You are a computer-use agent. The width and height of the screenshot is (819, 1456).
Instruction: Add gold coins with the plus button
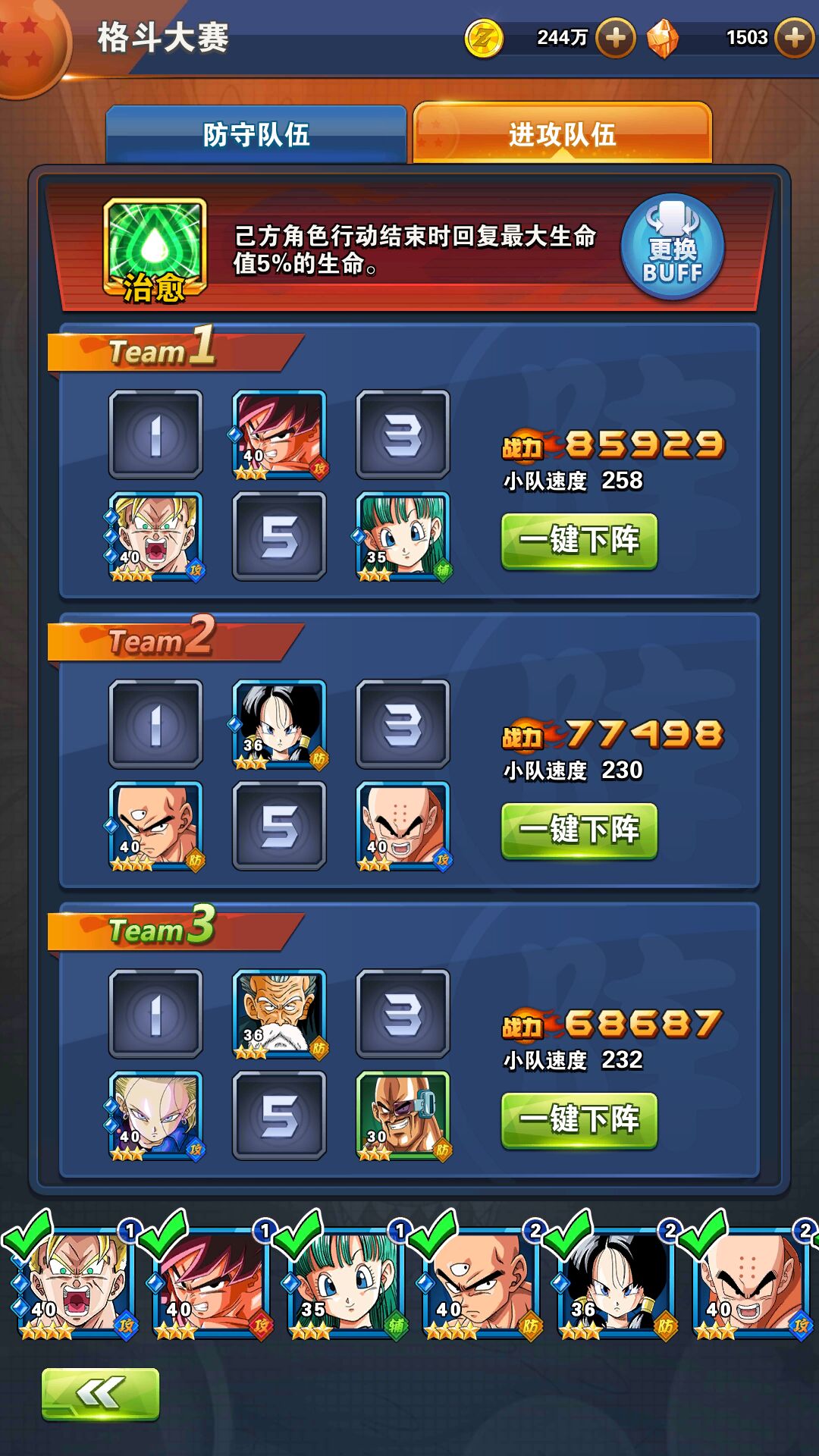pos(615,38)
